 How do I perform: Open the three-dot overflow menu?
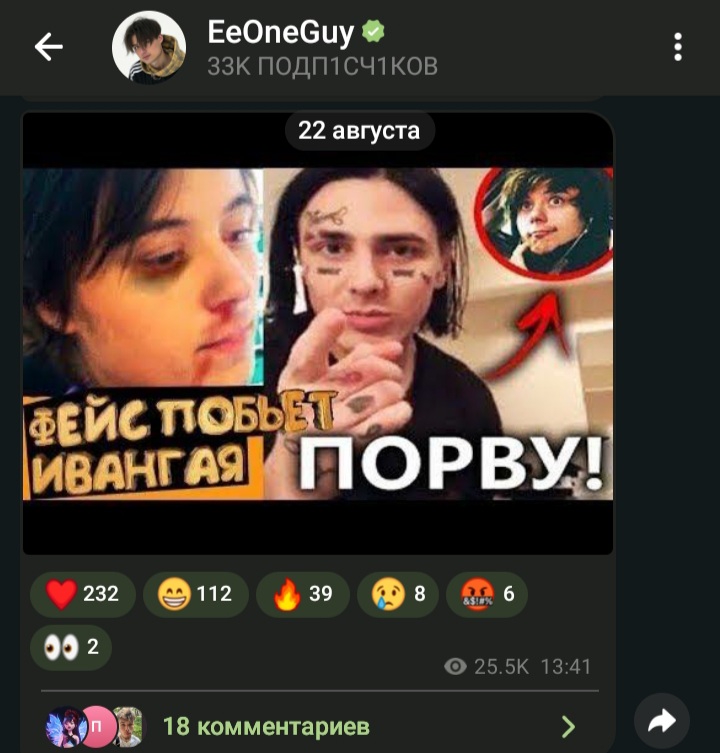[678, 47]
